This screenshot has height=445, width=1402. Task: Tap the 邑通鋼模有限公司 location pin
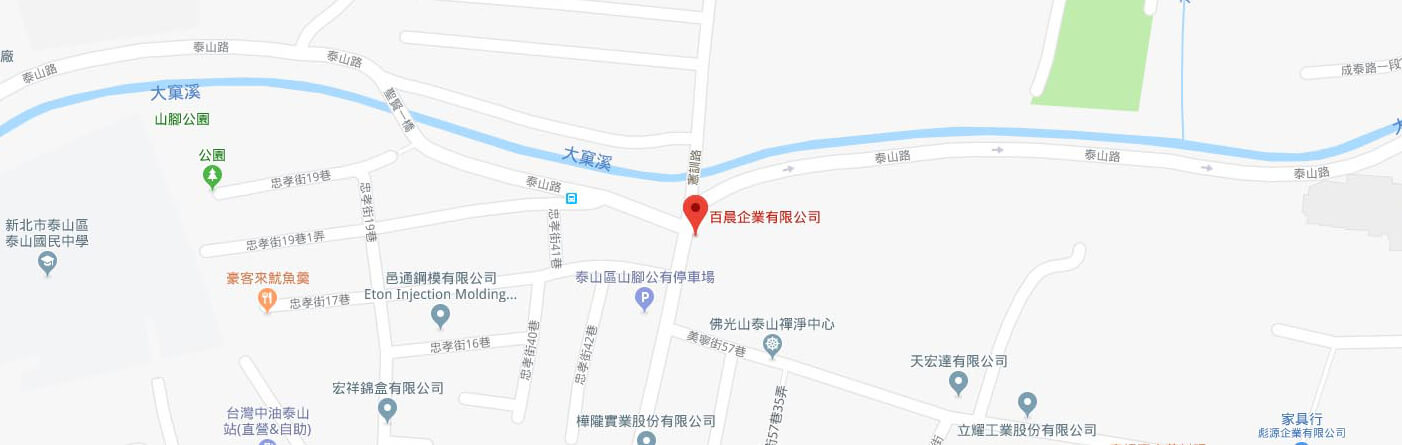pyautogui.click(x=440, y=317)
